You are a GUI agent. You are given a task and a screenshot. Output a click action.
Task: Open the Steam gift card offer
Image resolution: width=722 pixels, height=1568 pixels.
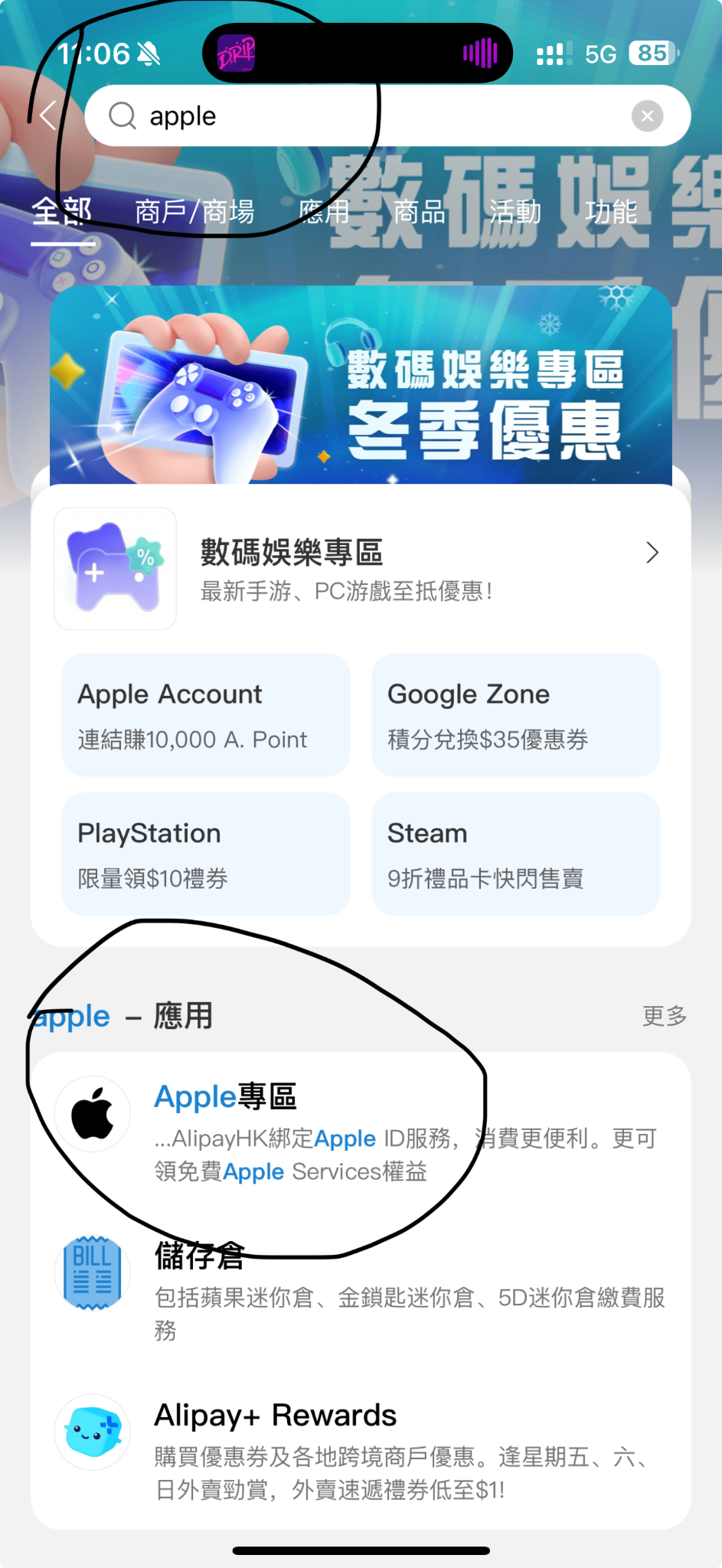pos(515,854)
